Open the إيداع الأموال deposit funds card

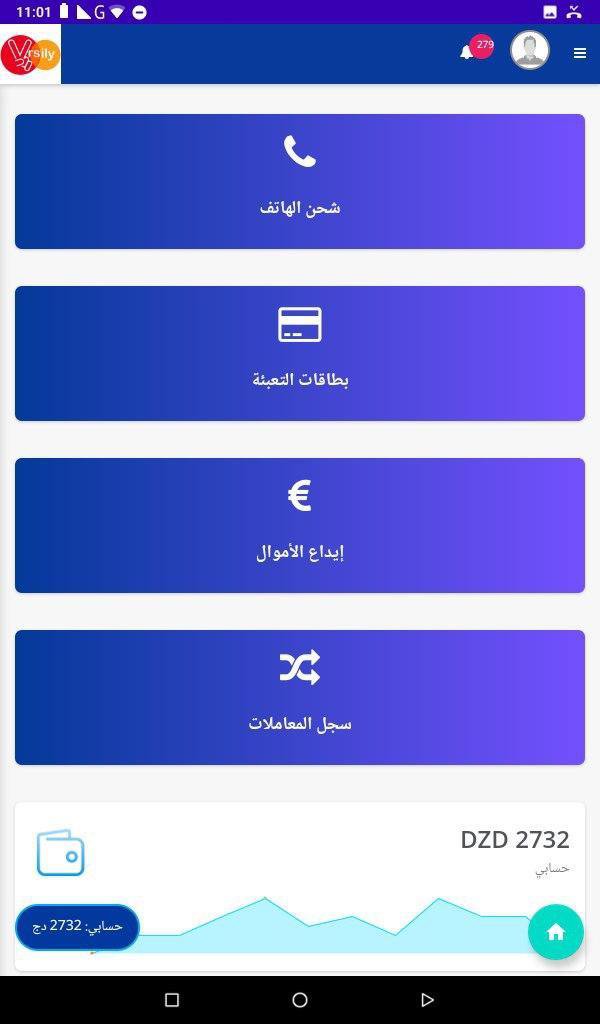click(x=300, y=525)
